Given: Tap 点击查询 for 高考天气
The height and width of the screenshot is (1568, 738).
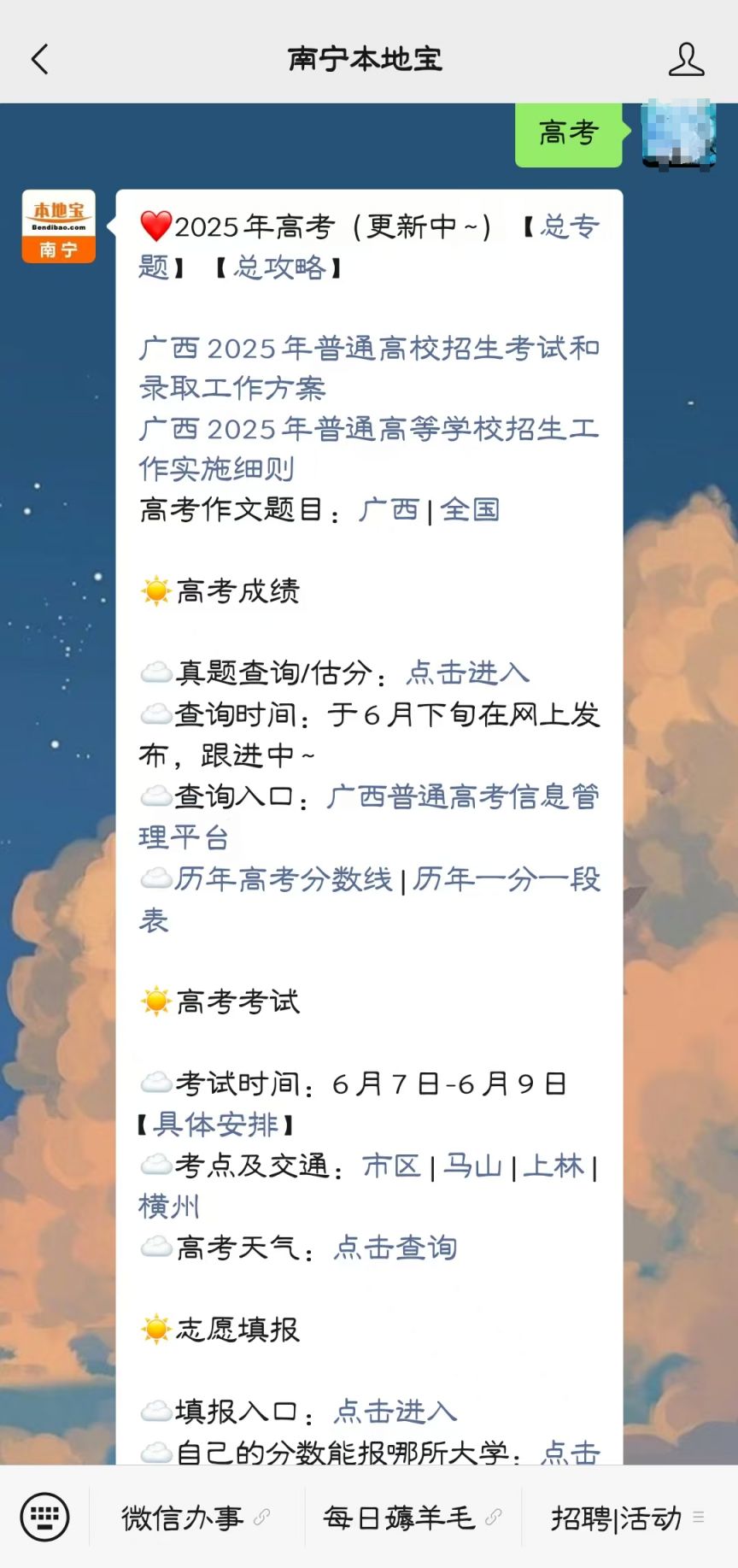Looking at the screenshot, I should (395, 1248).
